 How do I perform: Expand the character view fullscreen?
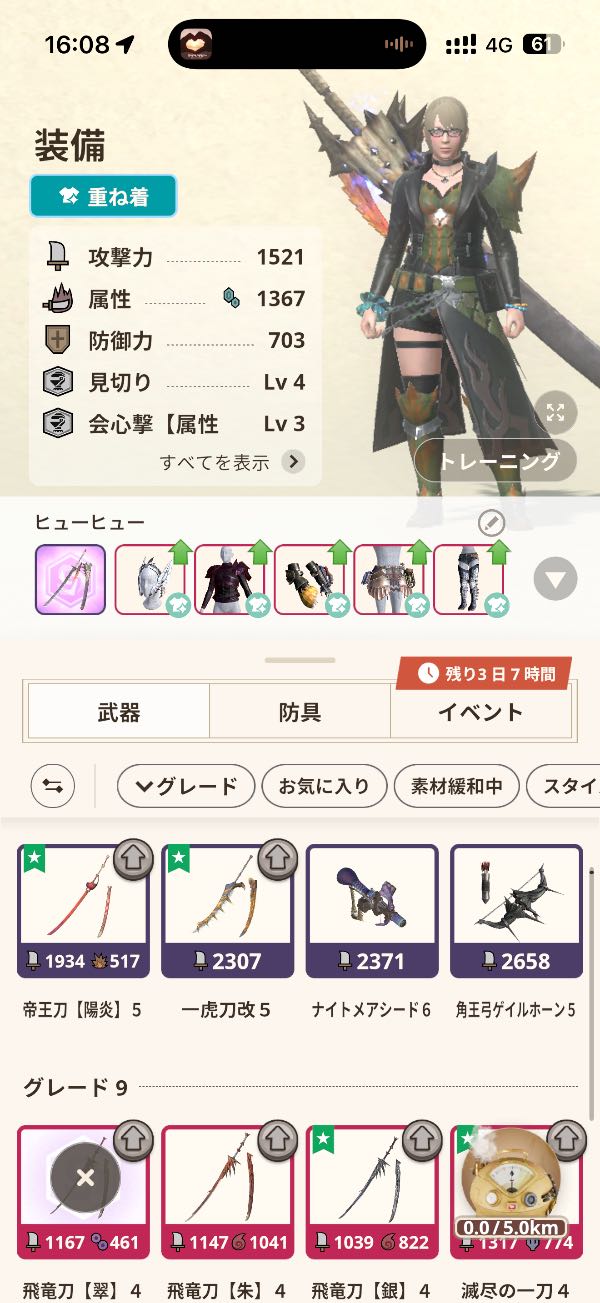point(555,412)
